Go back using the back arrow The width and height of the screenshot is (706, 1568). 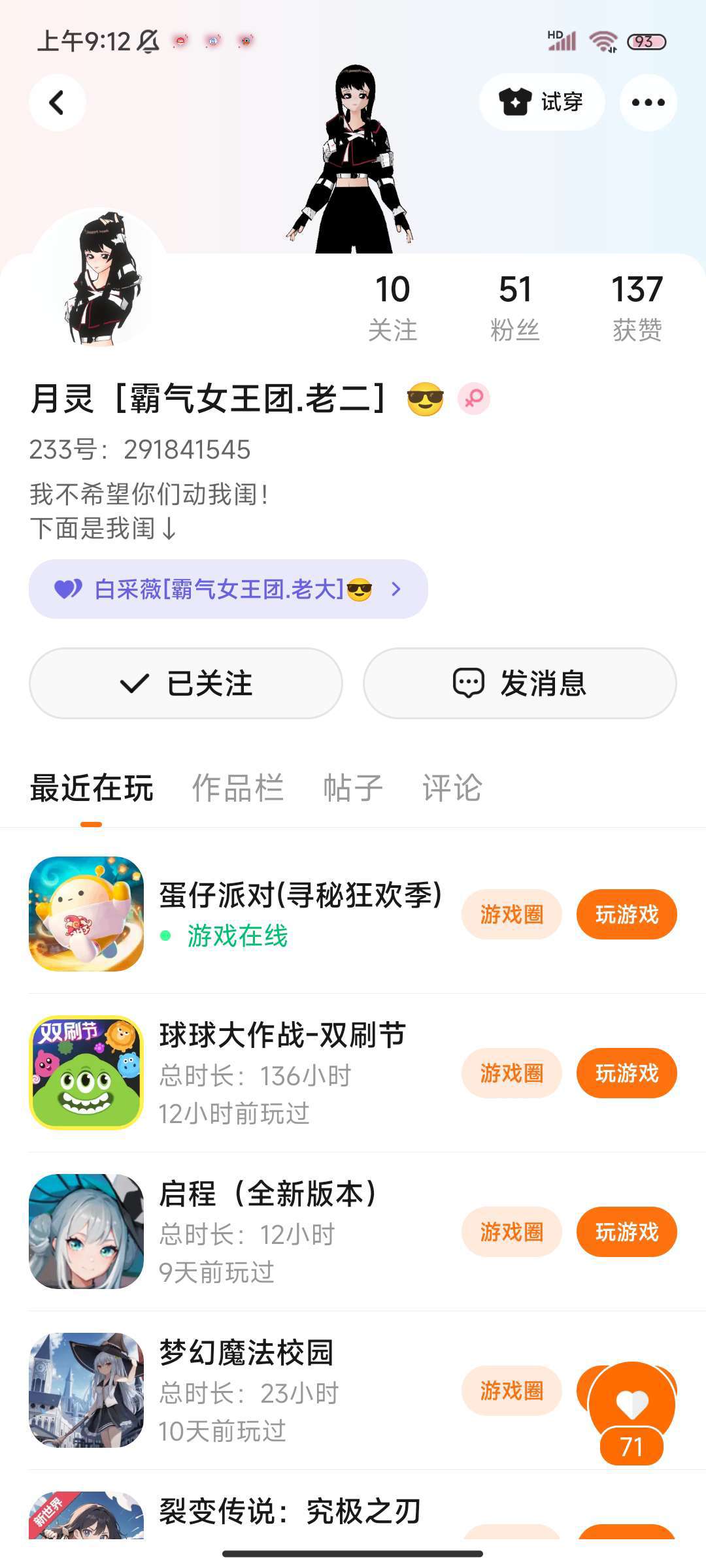pyautogui.click(x=58, y=103)
